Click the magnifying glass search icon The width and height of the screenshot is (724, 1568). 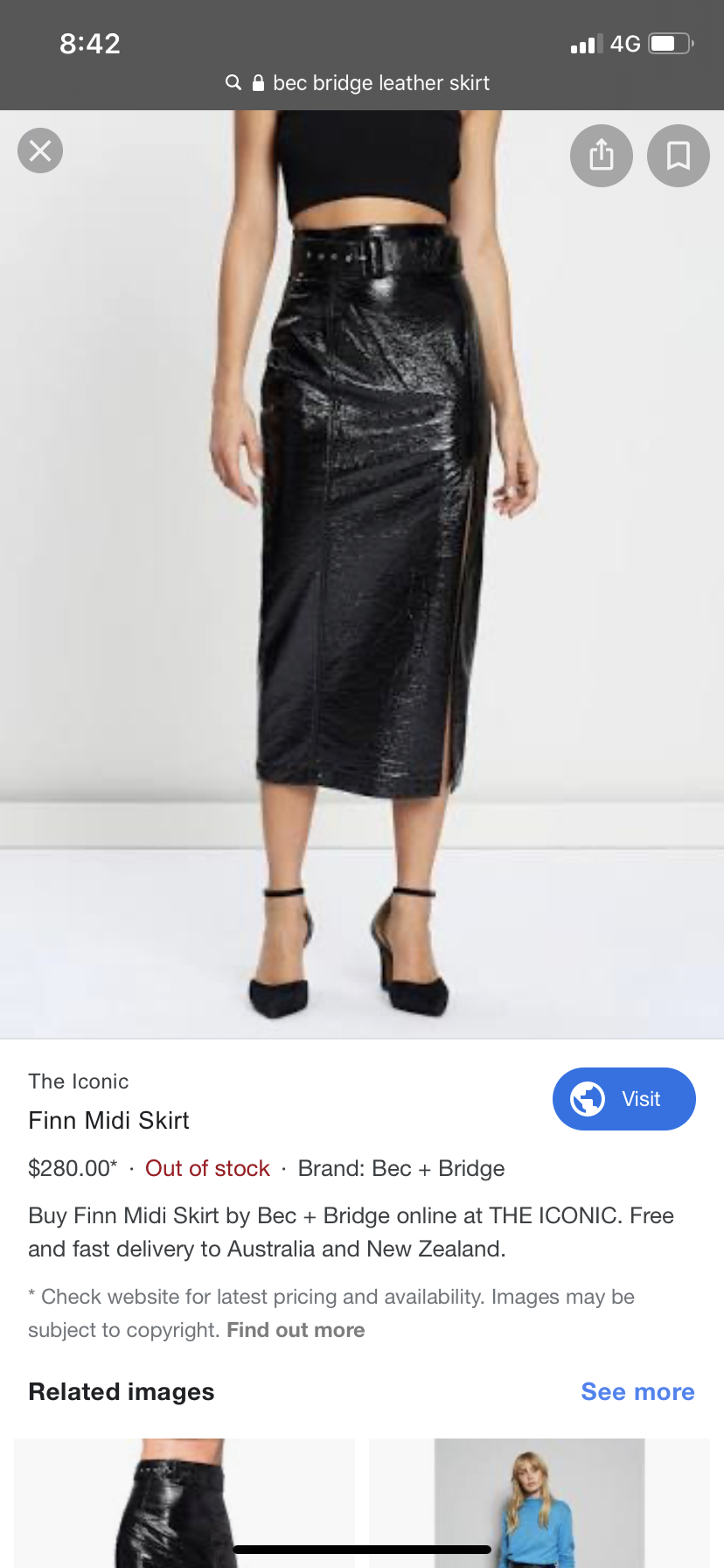coord(233,82)
